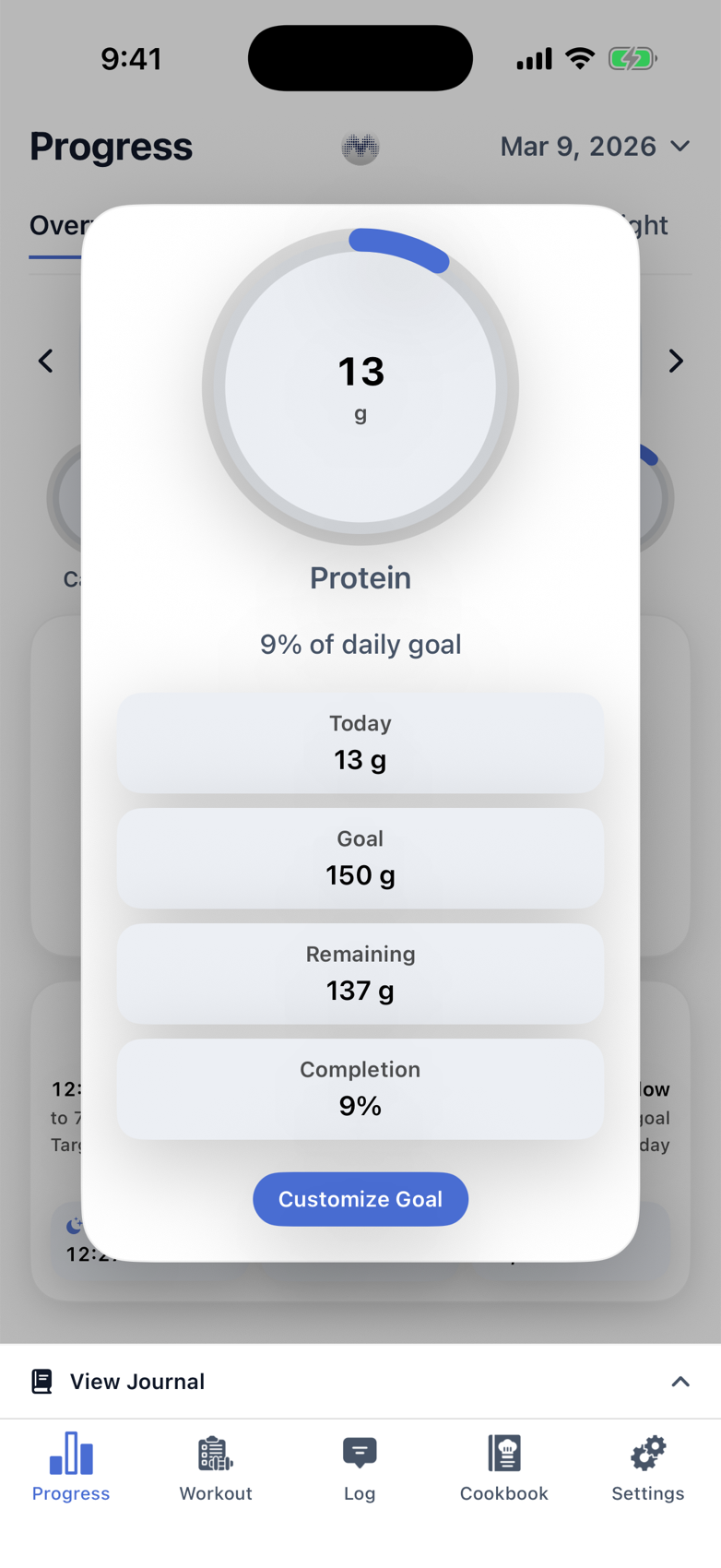Viewport: 721px width, 1568px height.
Task: Open the Mar 9, 2026 date dropdown
Action: [x=595, y=146]
